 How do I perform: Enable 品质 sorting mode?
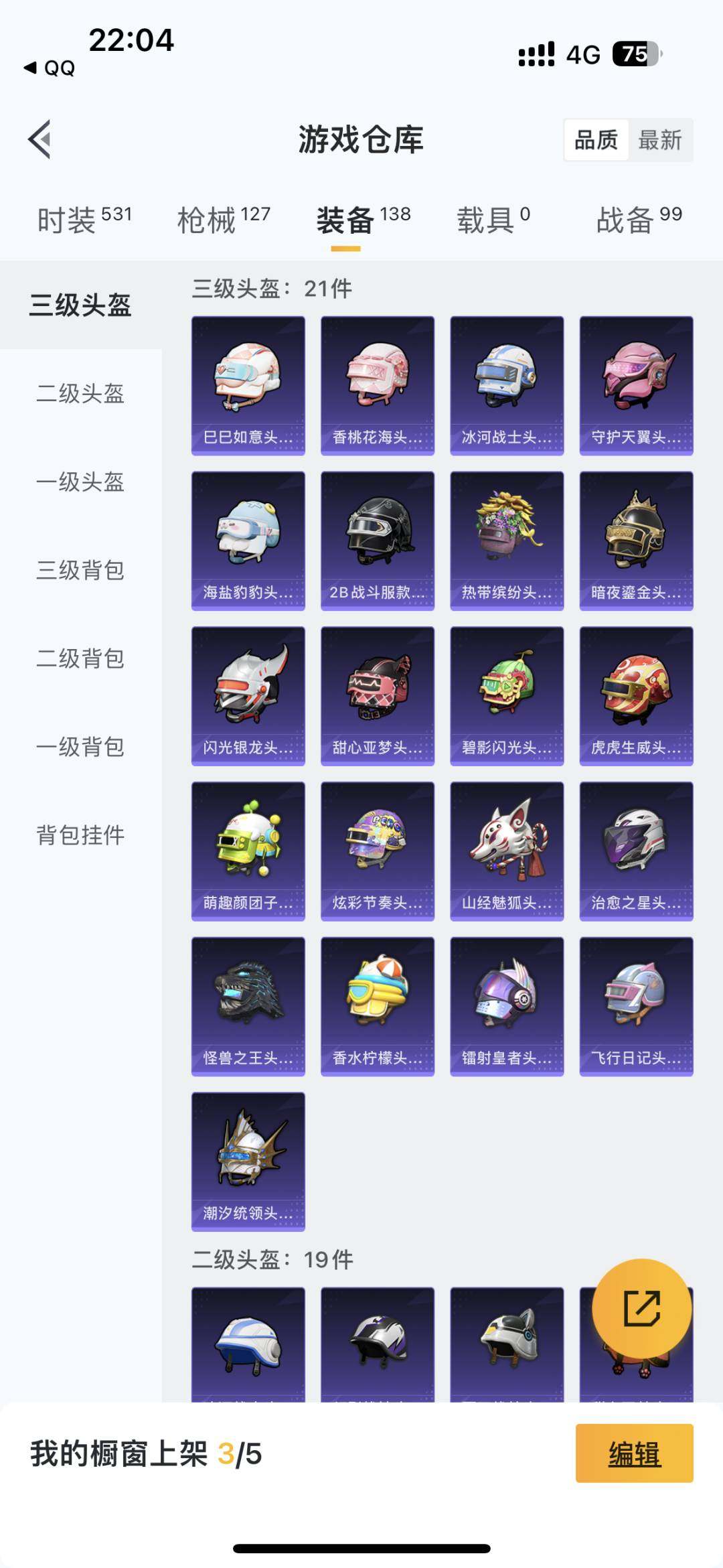tap(598, 140)
